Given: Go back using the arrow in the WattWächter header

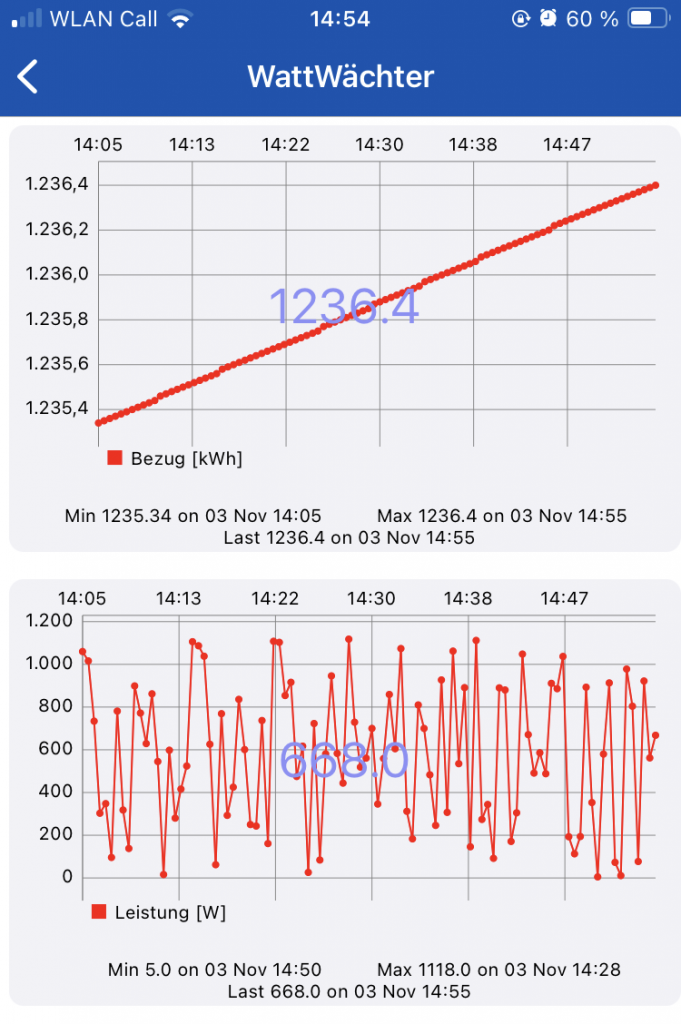Looking at the screenshot, I should point(28,77).
